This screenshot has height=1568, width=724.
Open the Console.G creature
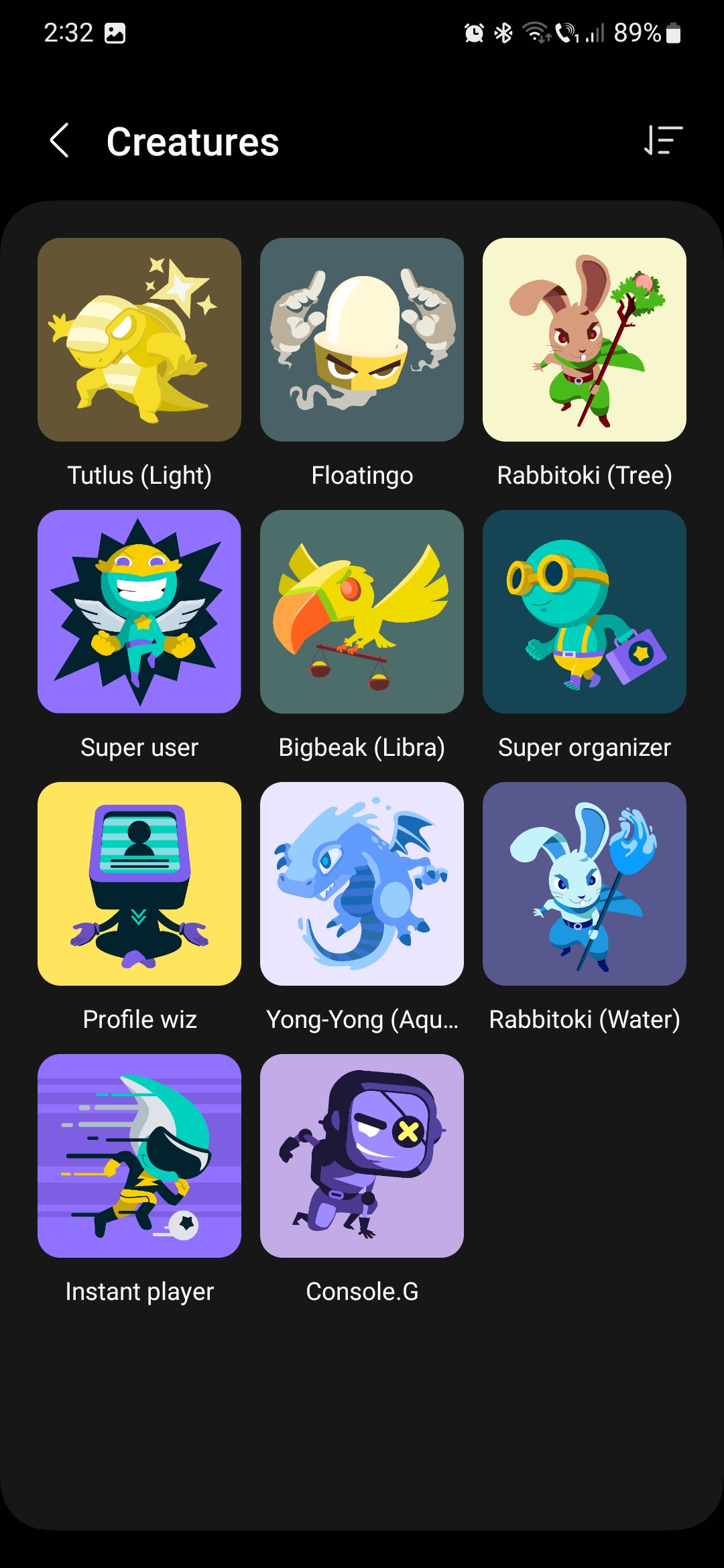[x=362, y=1156]
